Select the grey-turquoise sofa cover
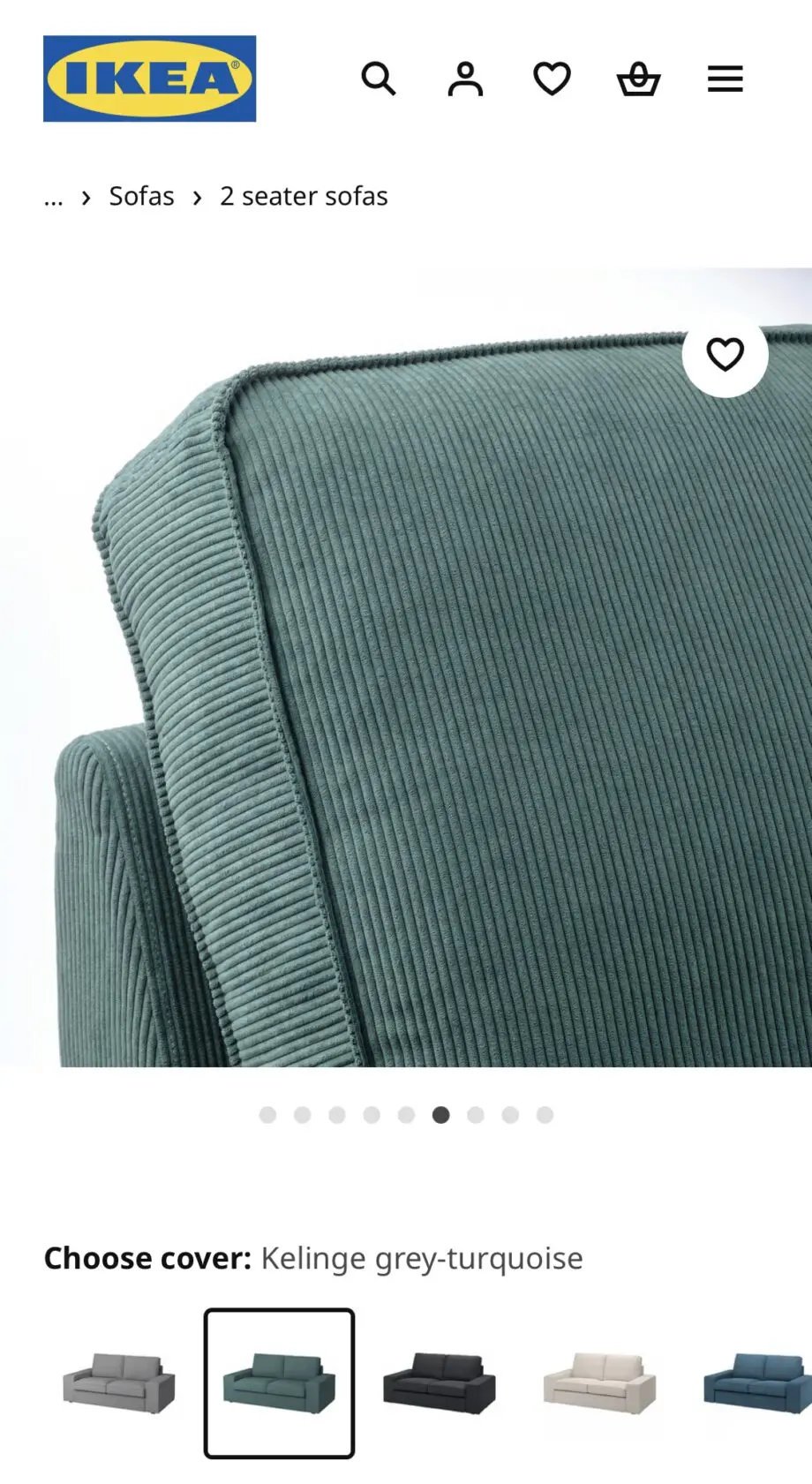This screenshot has height=1484, width=812. [x=279, y=1382]
